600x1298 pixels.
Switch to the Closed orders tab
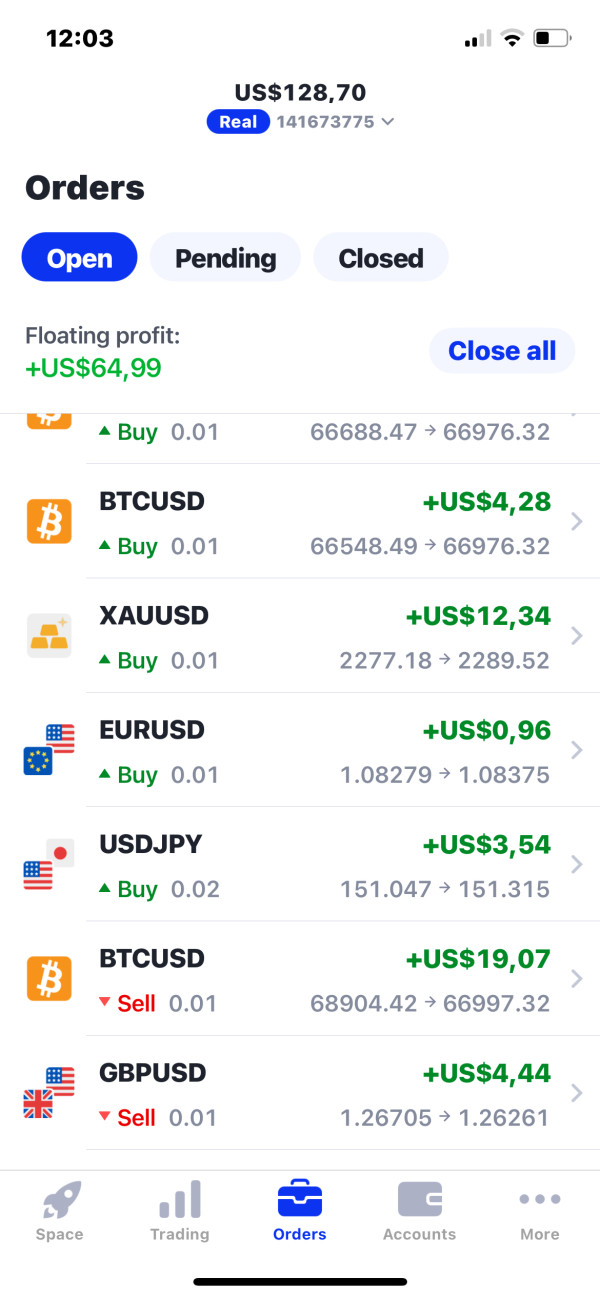(x=380, y=258)
